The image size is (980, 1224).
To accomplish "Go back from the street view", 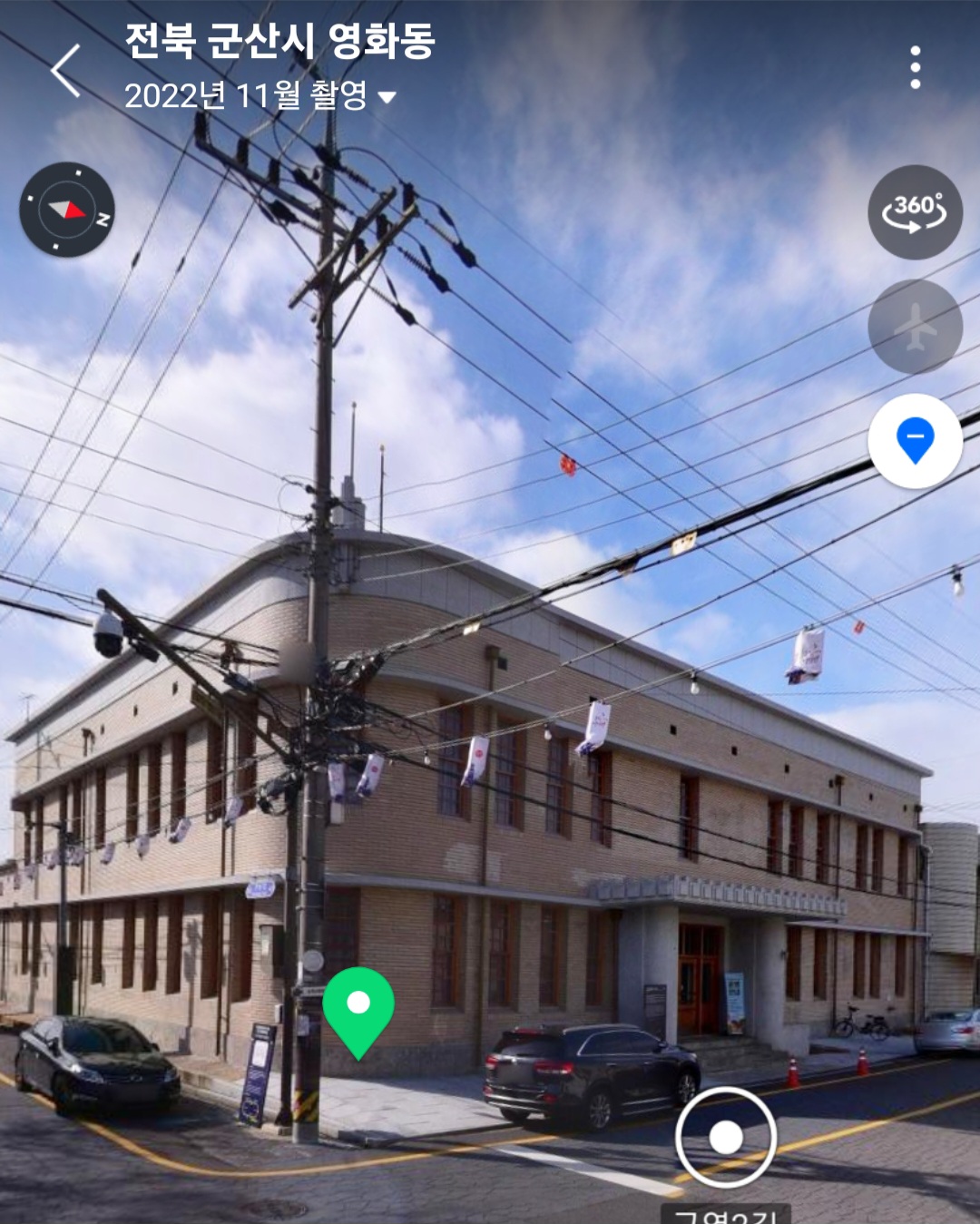I will click(65, 71).
